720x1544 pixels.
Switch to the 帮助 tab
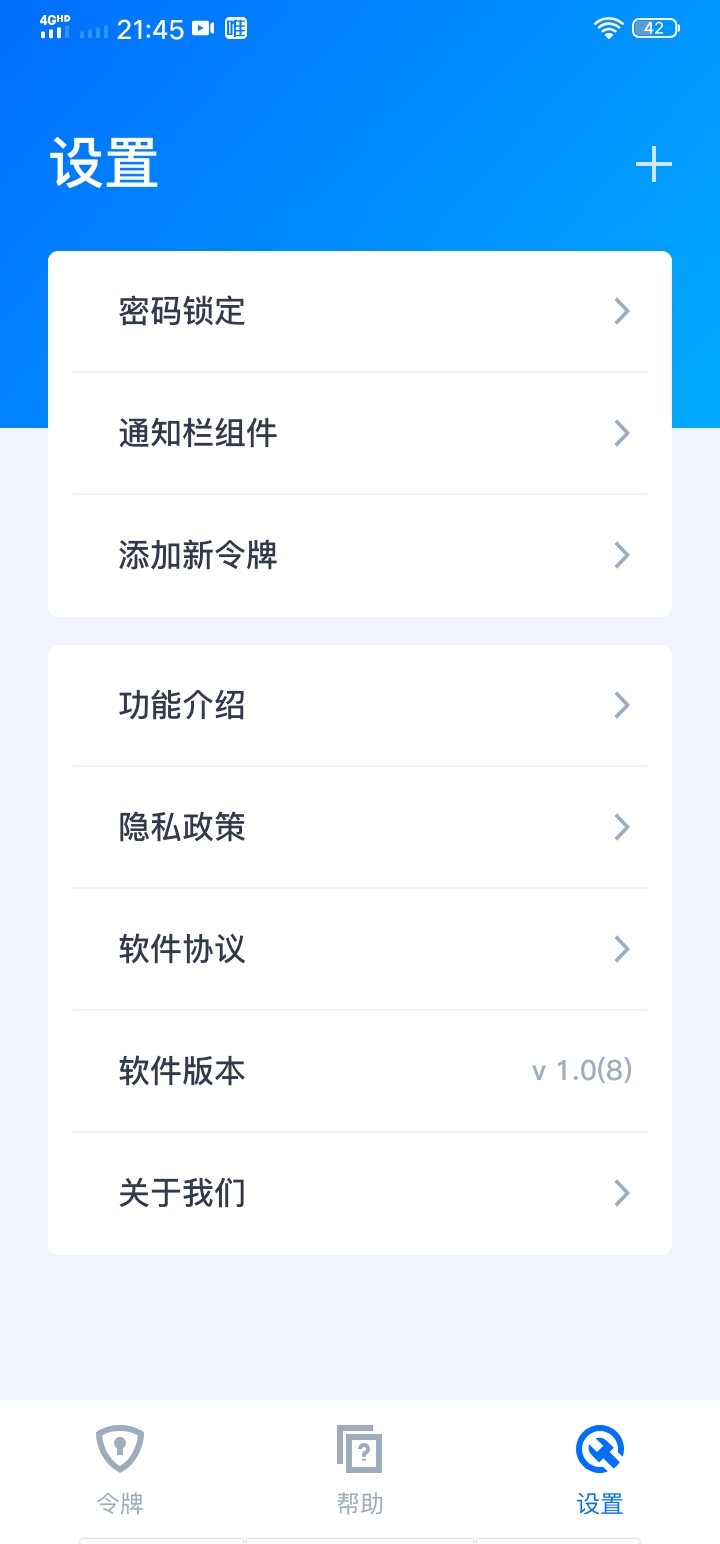[x=360, y=1470]
